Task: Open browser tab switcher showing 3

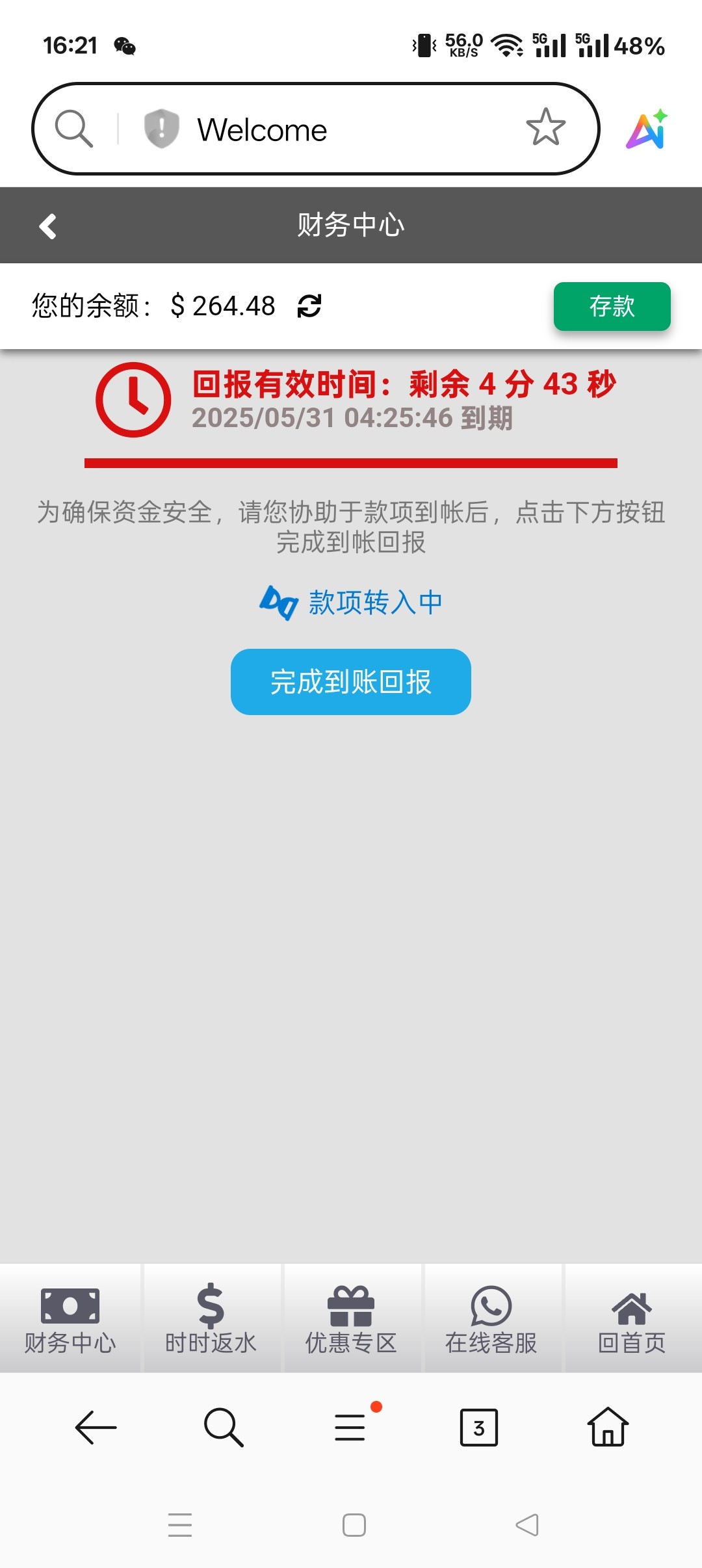Action: (x=479, y=1428)
